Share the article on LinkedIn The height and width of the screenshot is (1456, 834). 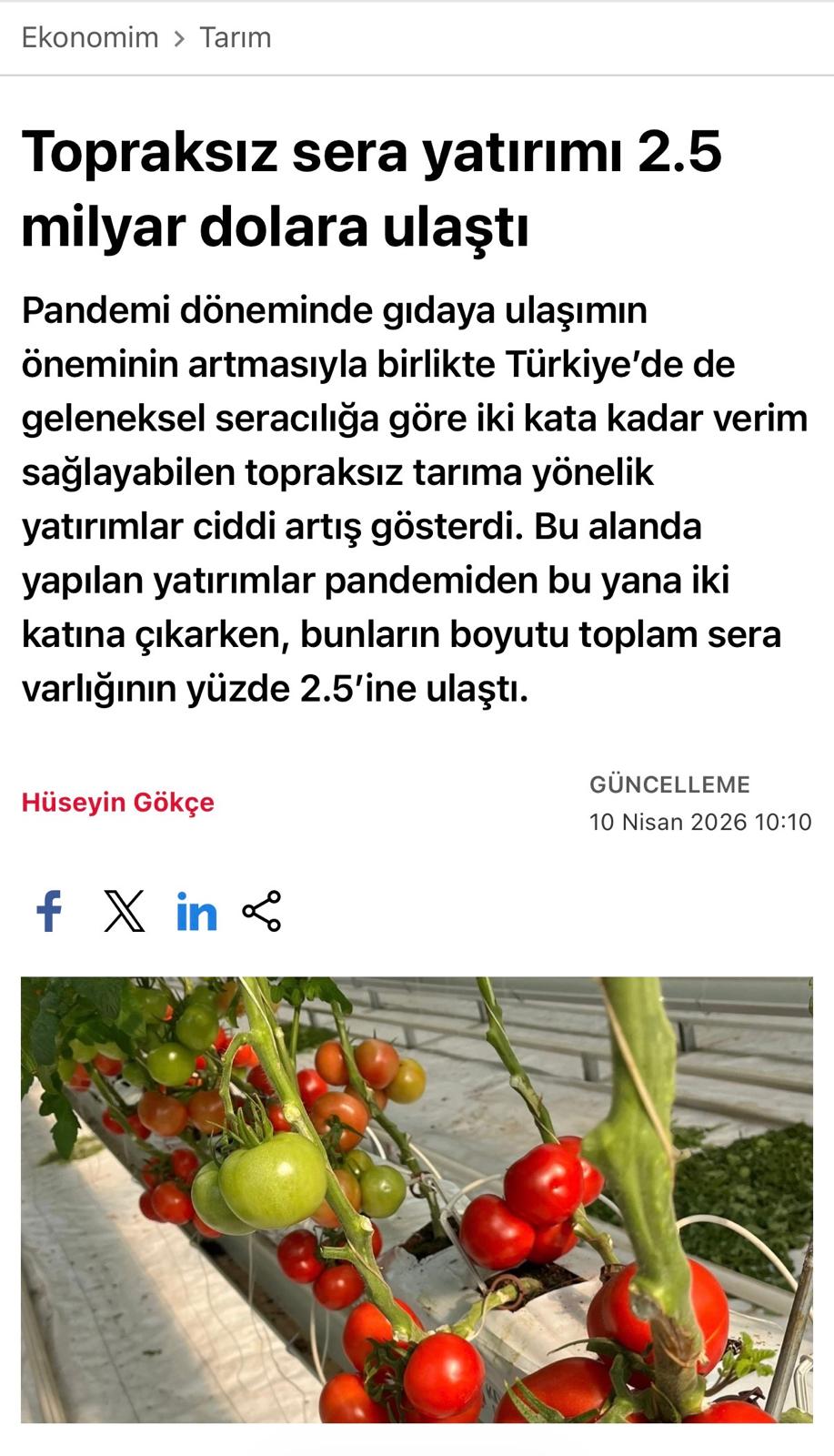click(196, 911)
